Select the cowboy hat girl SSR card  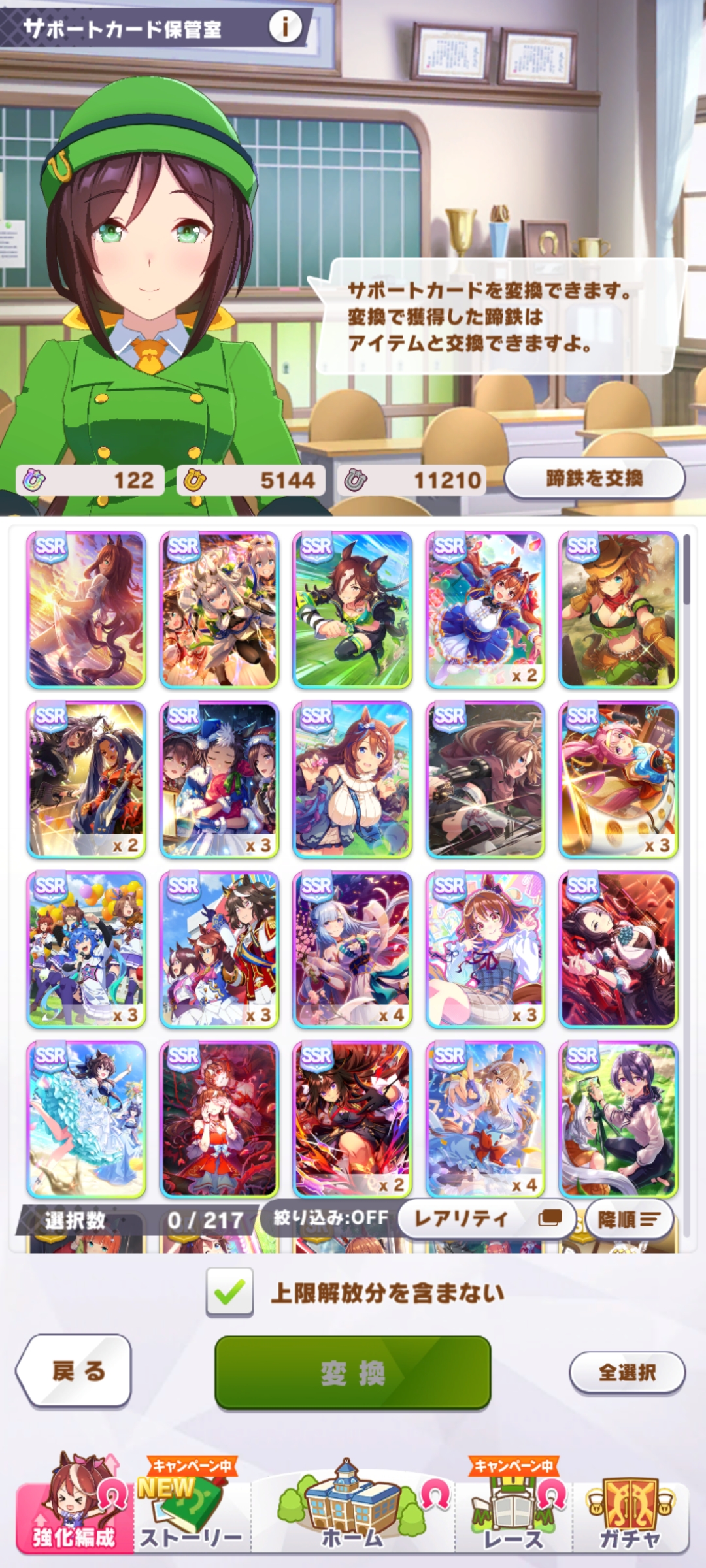pos(618,610)
